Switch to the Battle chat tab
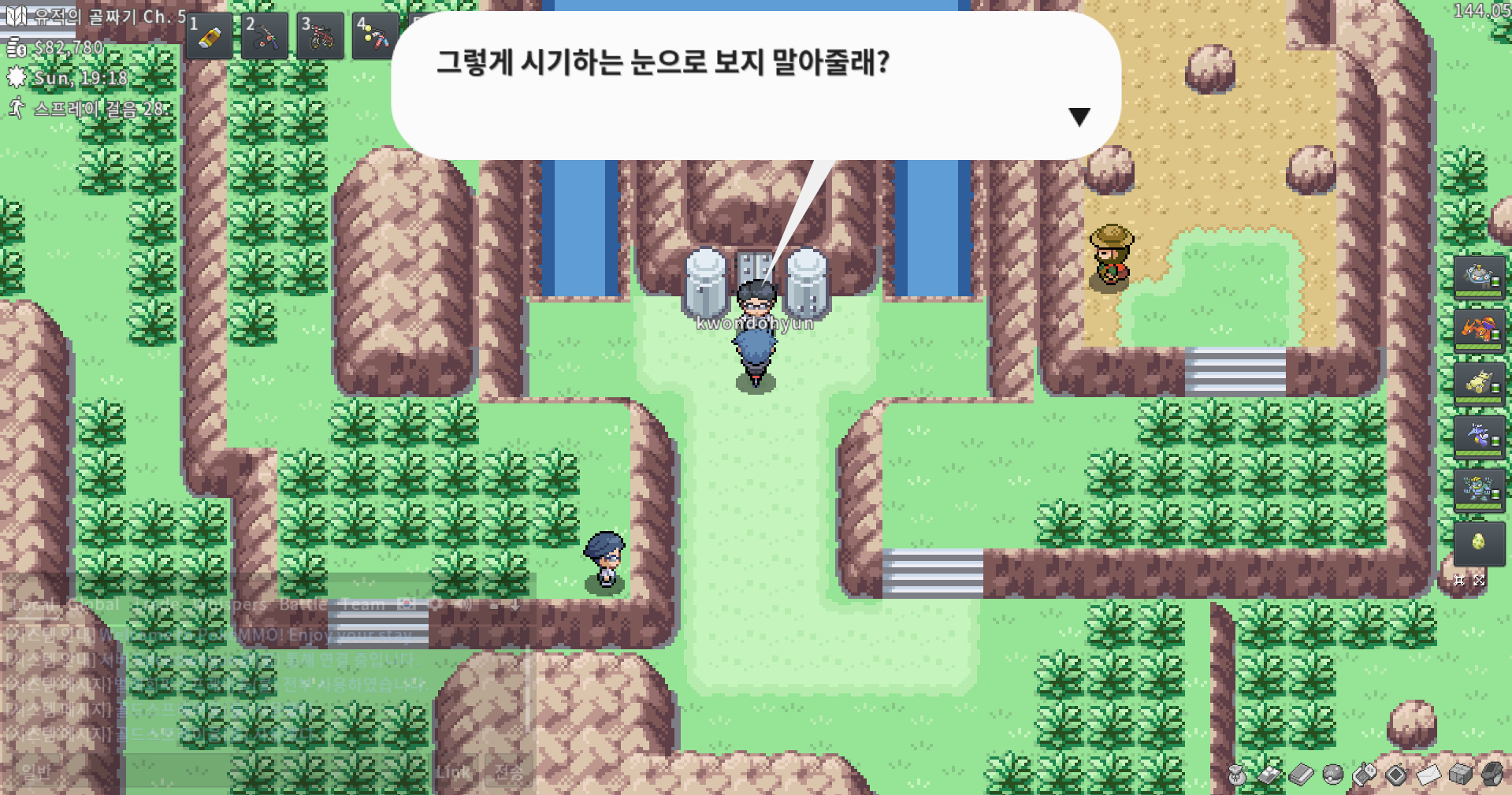1512x795 pixels. point(303,604)
